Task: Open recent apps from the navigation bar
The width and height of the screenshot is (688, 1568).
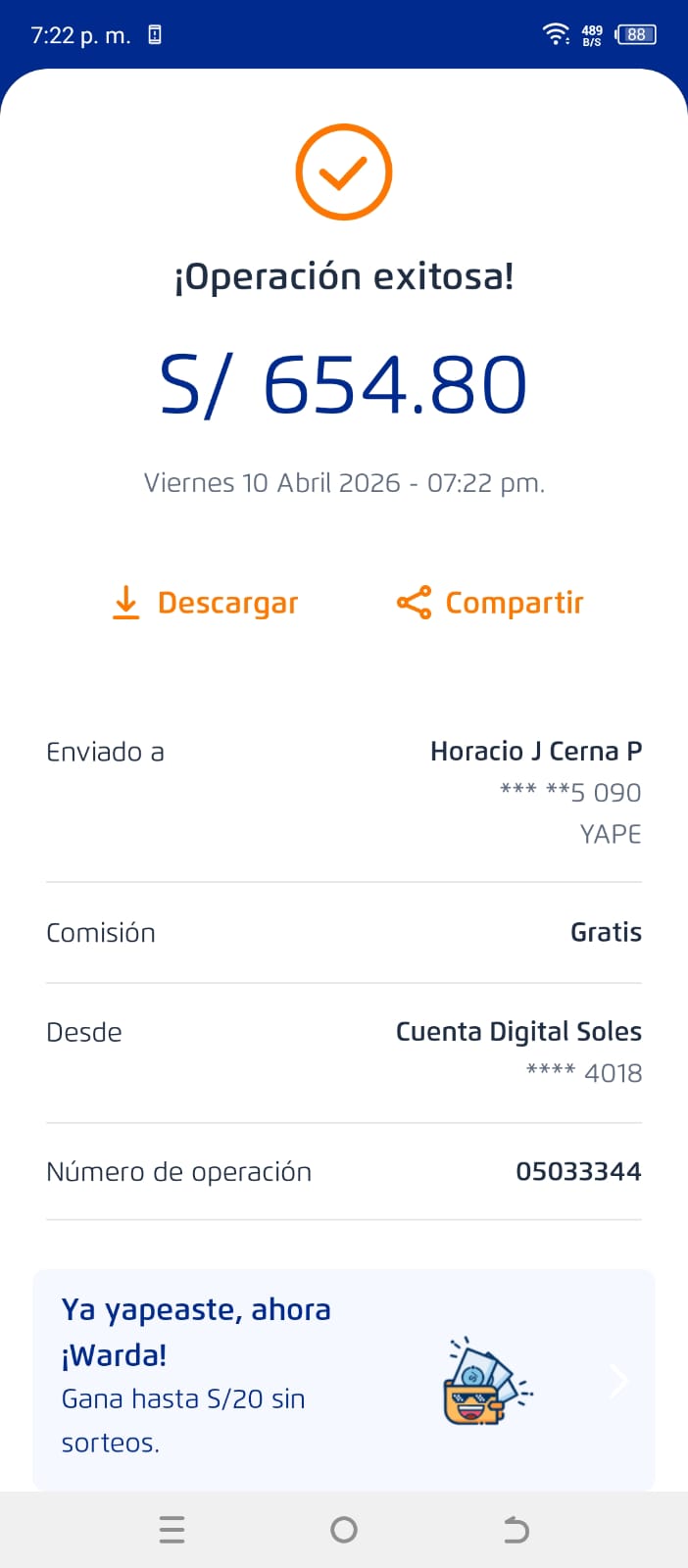Action: click(172, 1530)
